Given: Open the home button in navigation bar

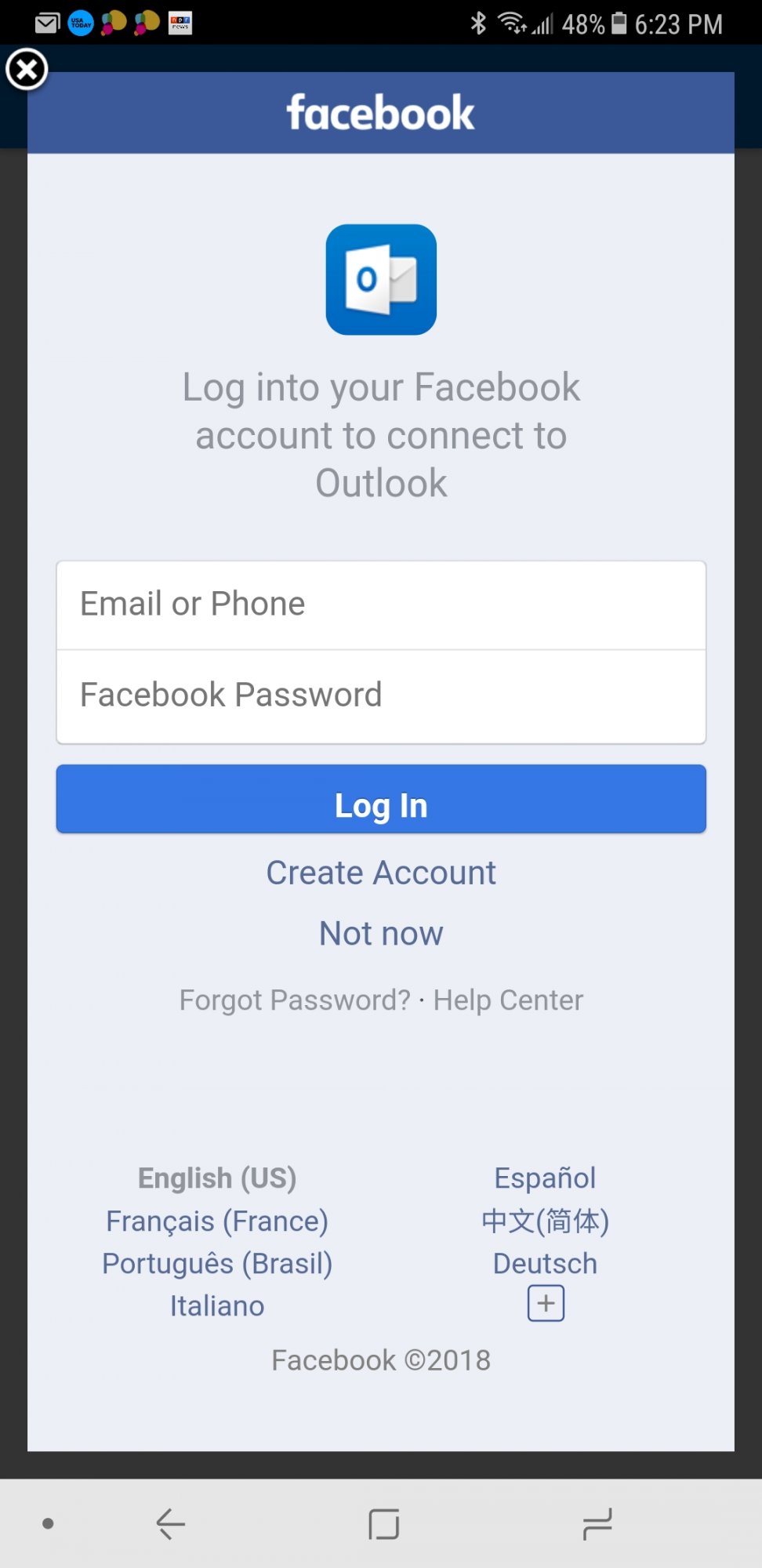Looking at the screenshot, I should point(383,1524).
